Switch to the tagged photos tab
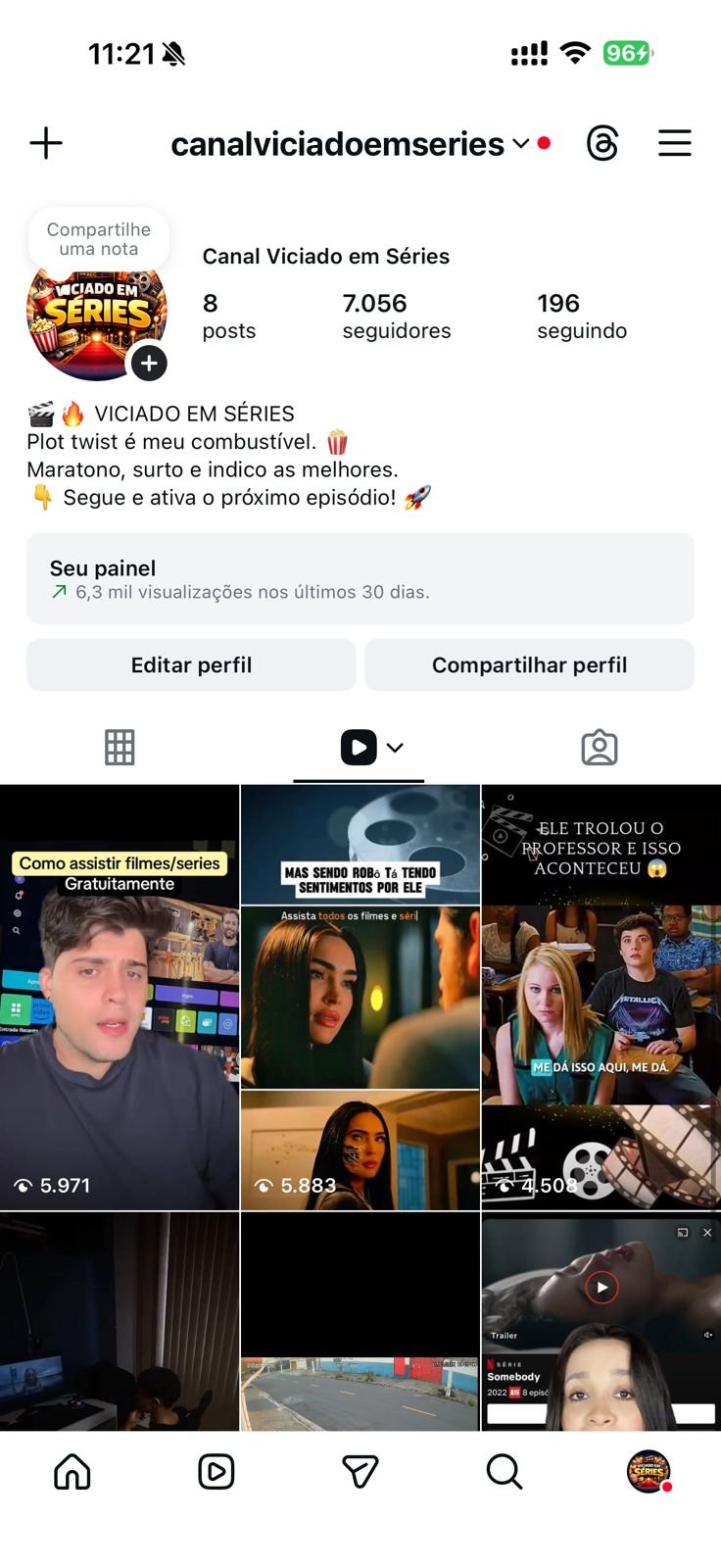721x1568 pixels. pyautogui.click(x=599, y=748)
